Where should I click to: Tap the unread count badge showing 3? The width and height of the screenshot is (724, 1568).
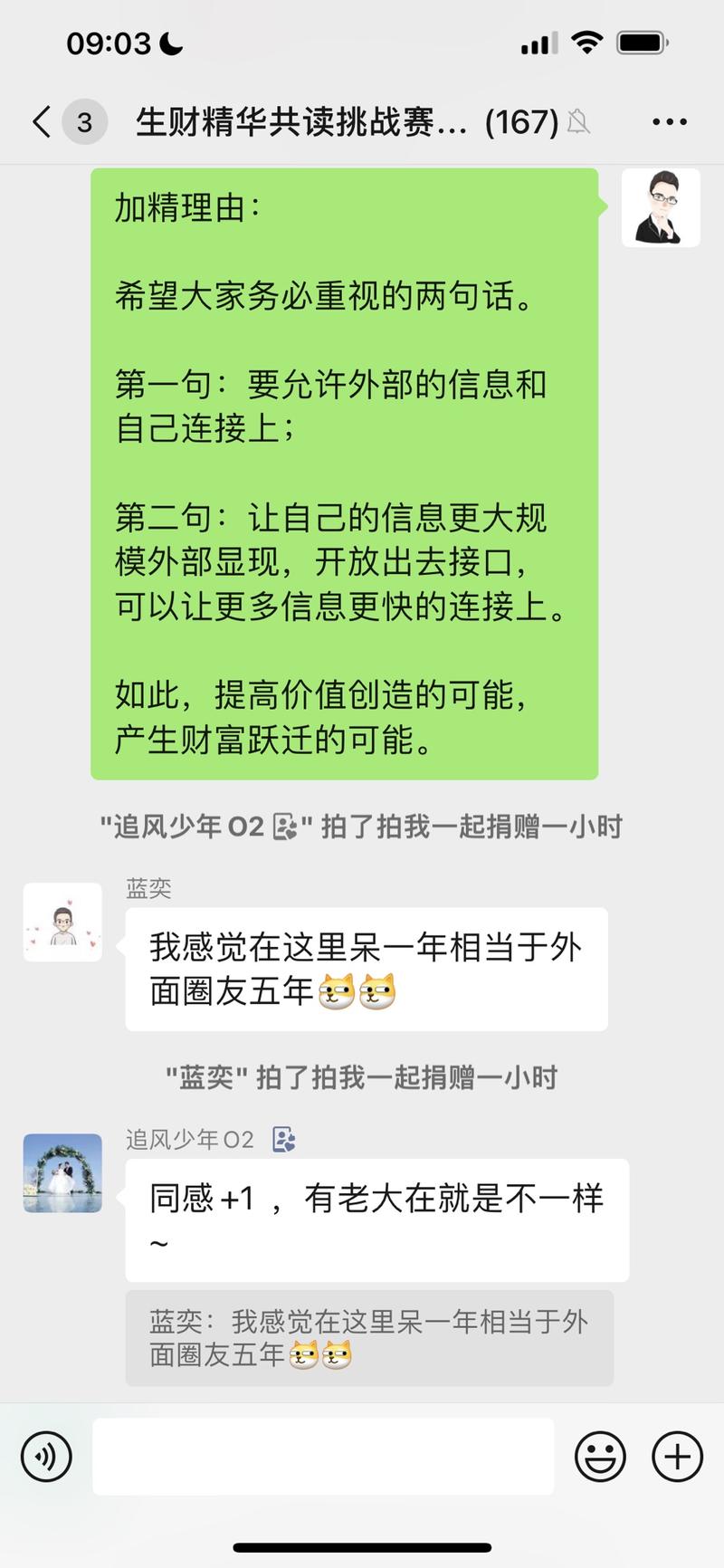pos(83,121)
